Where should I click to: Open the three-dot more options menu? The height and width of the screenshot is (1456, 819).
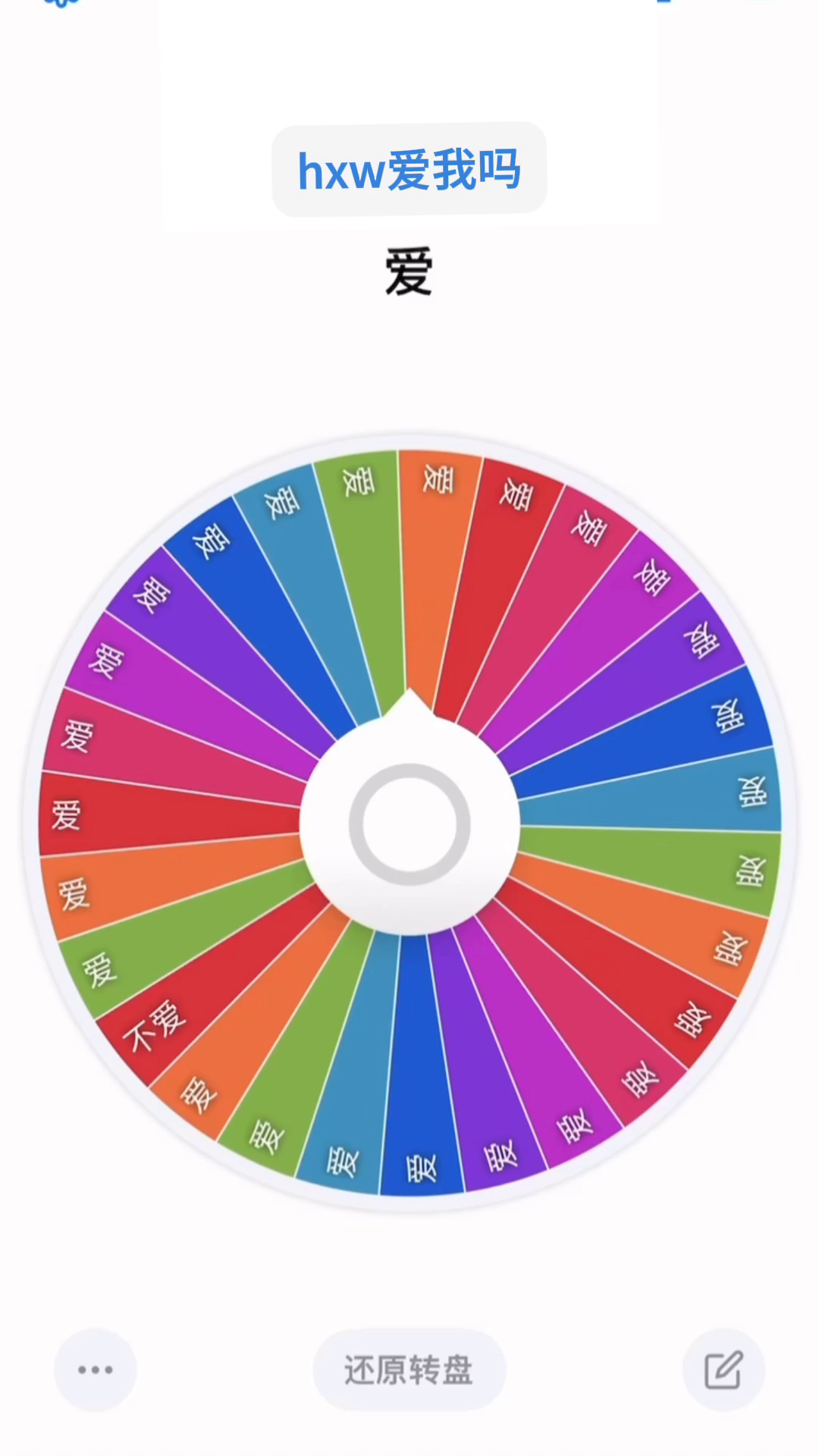96,1370
